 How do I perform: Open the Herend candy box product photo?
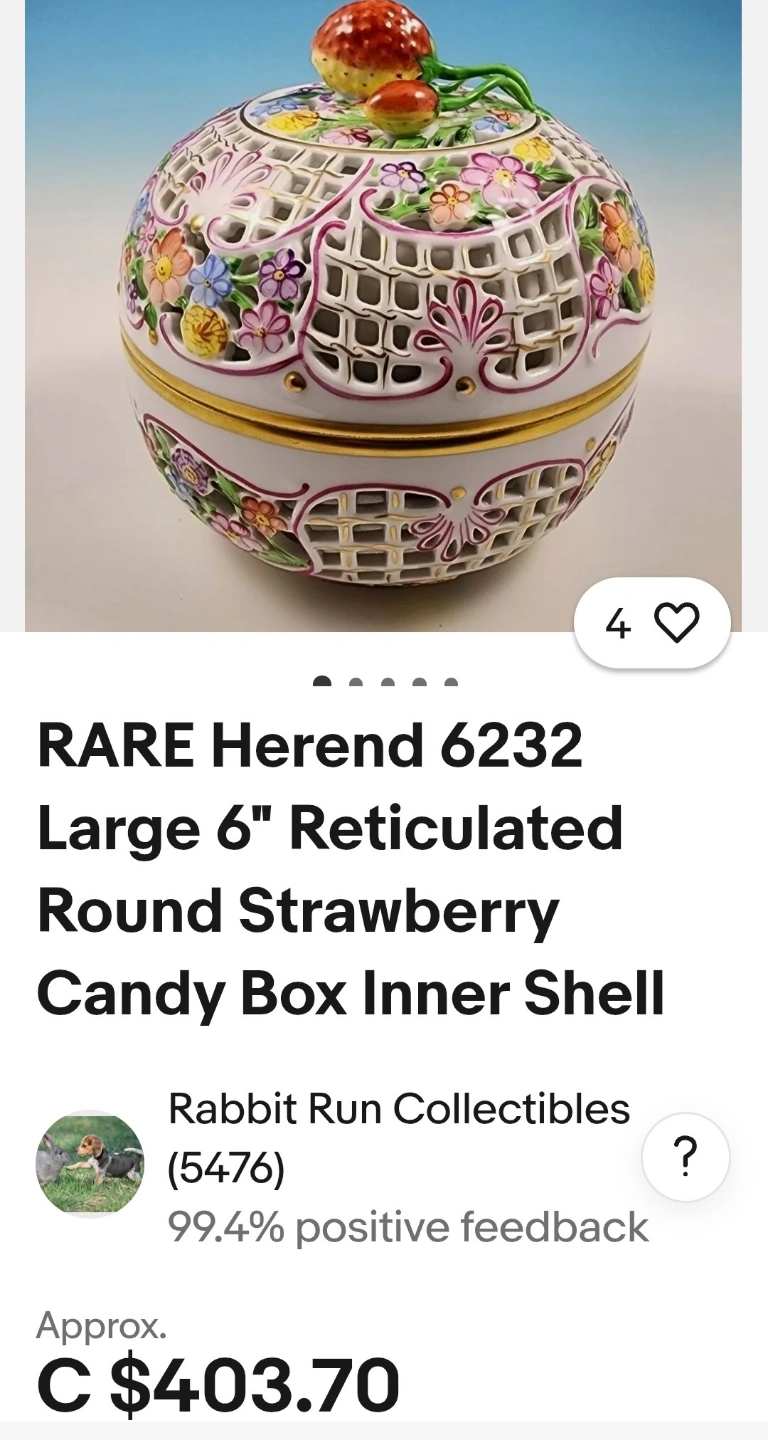383,316
